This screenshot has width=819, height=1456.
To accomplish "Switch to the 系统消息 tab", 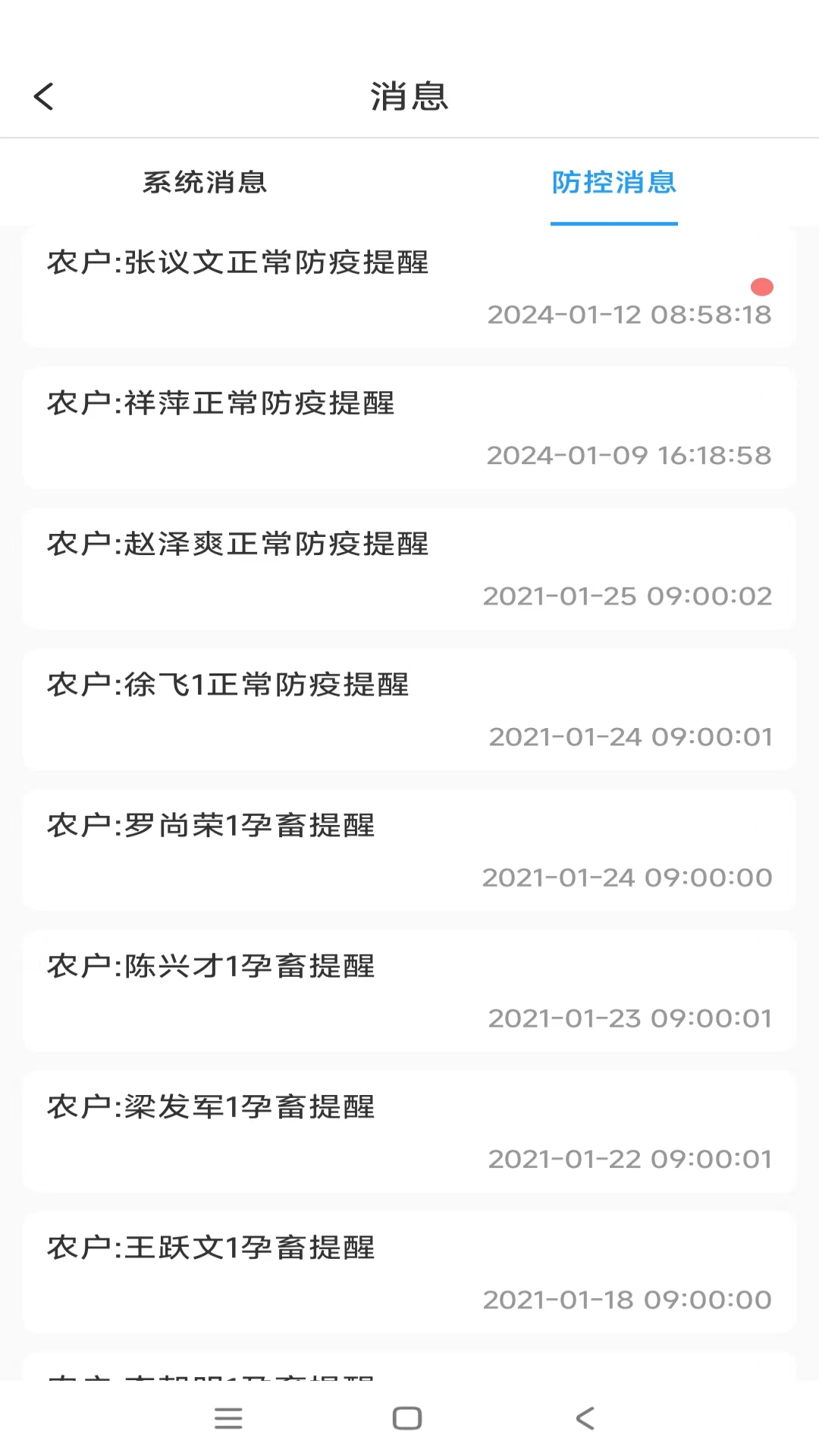I will tap(204, 183).
